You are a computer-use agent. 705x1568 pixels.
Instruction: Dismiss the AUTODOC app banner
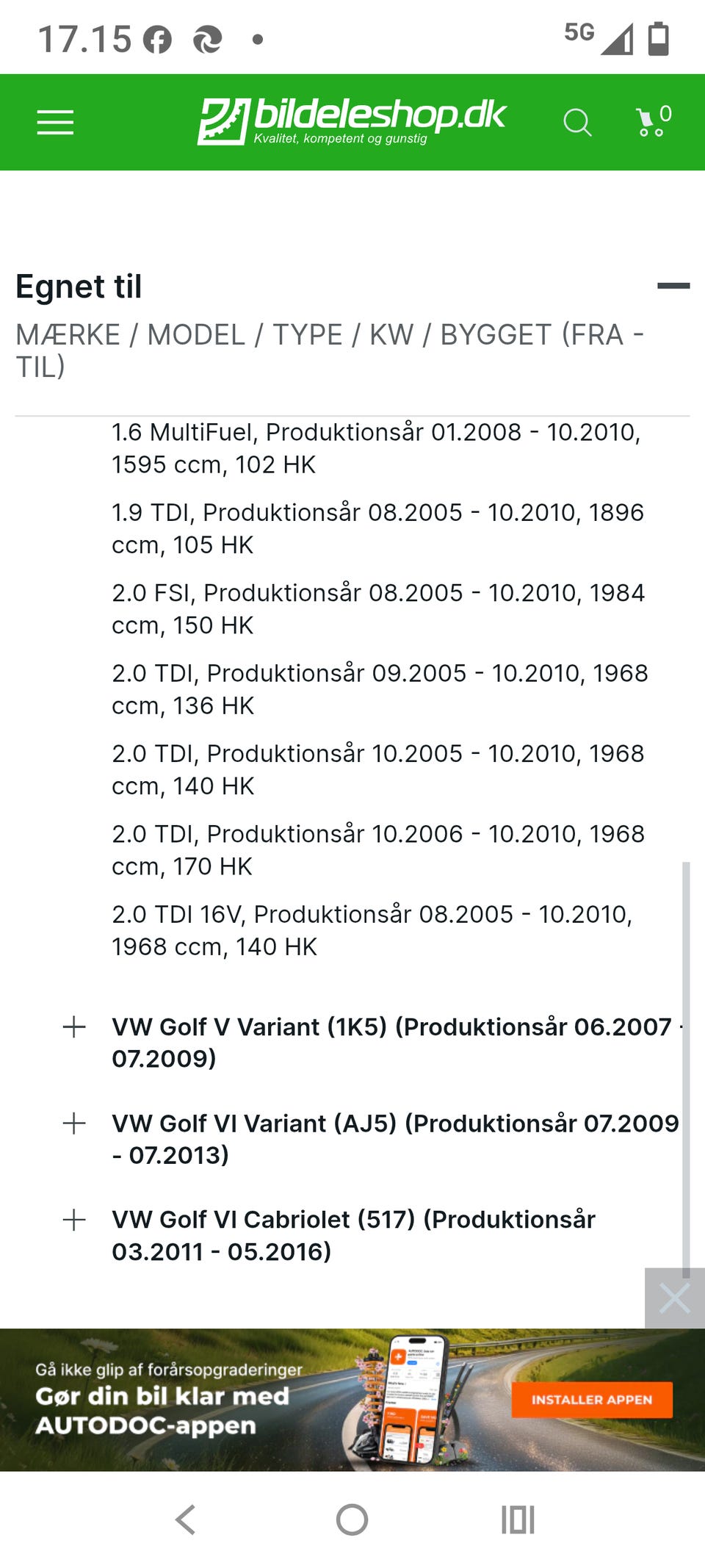pos(674,1298)
